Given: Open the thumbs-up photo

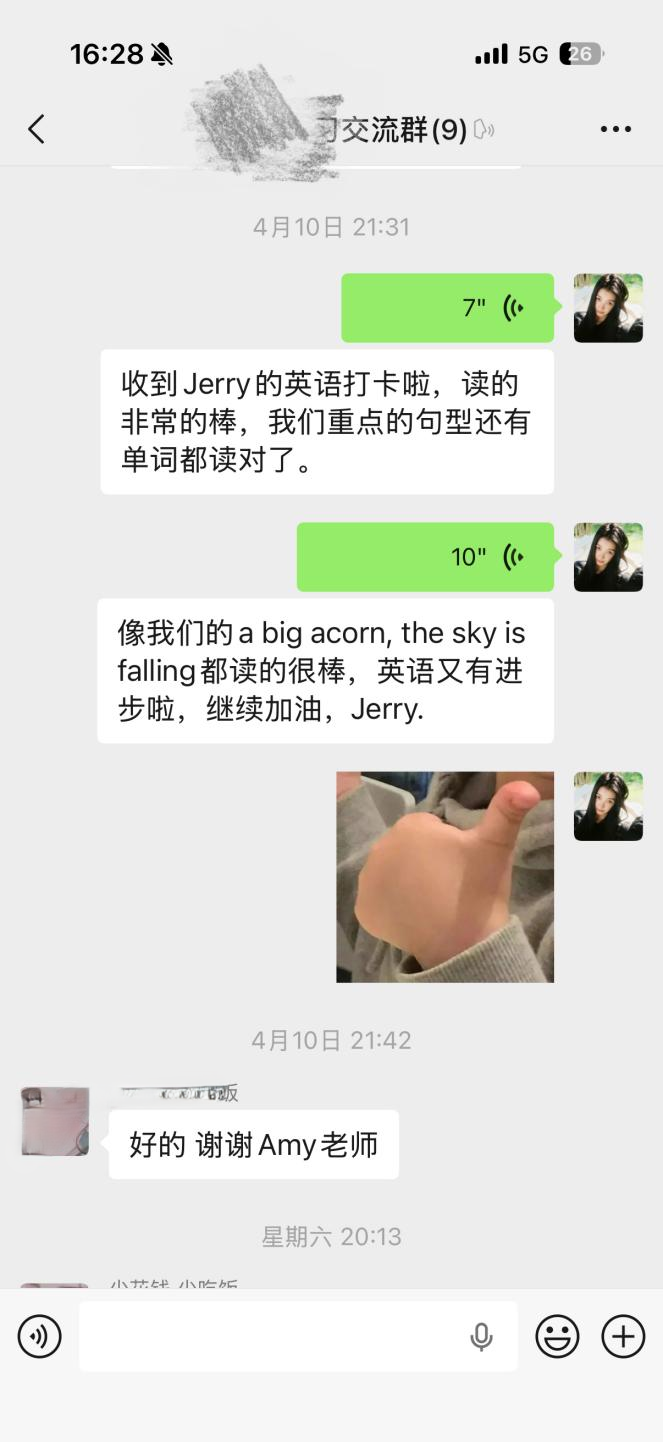Looking at the screenshot, I should 445,876.
